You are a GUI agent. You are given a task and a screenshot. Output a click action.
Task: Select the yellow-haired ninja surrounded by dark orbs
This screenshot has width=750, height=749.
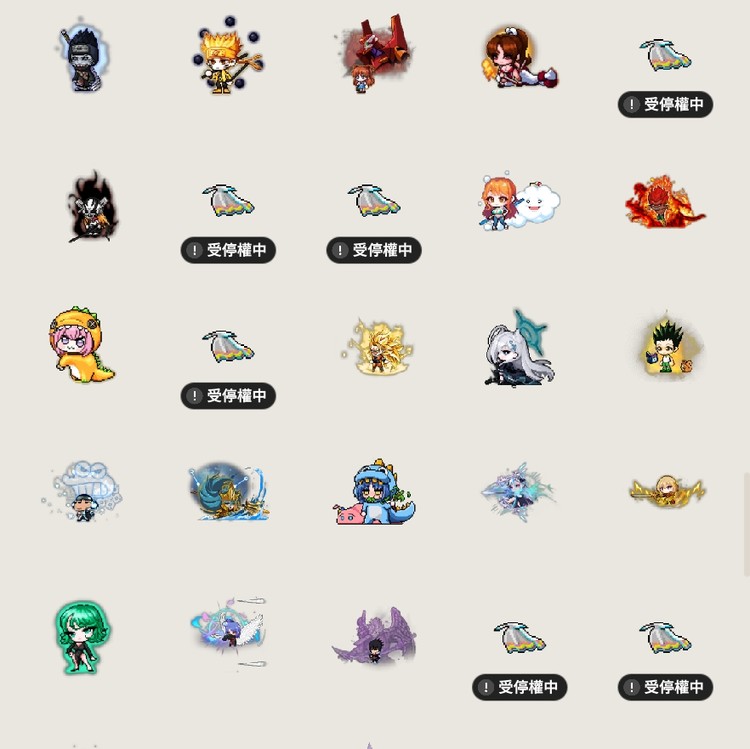pos(228,55)
